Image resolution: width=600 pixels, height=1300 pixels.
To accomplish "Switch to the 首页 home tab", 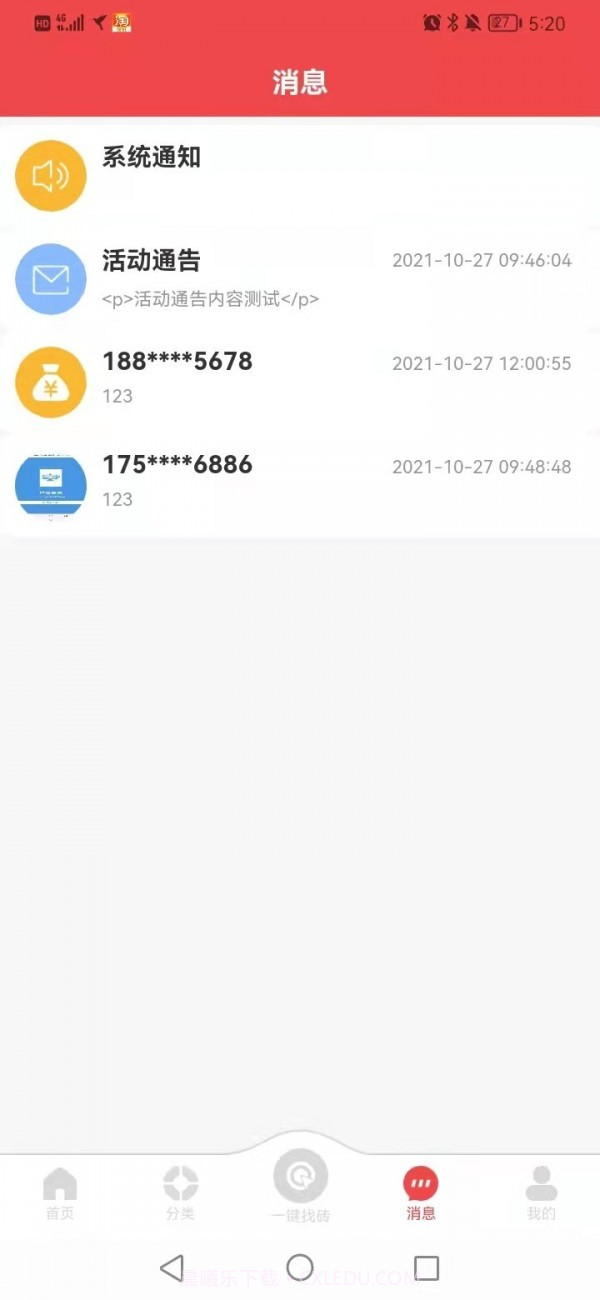I will click(x=60, y=1193).
